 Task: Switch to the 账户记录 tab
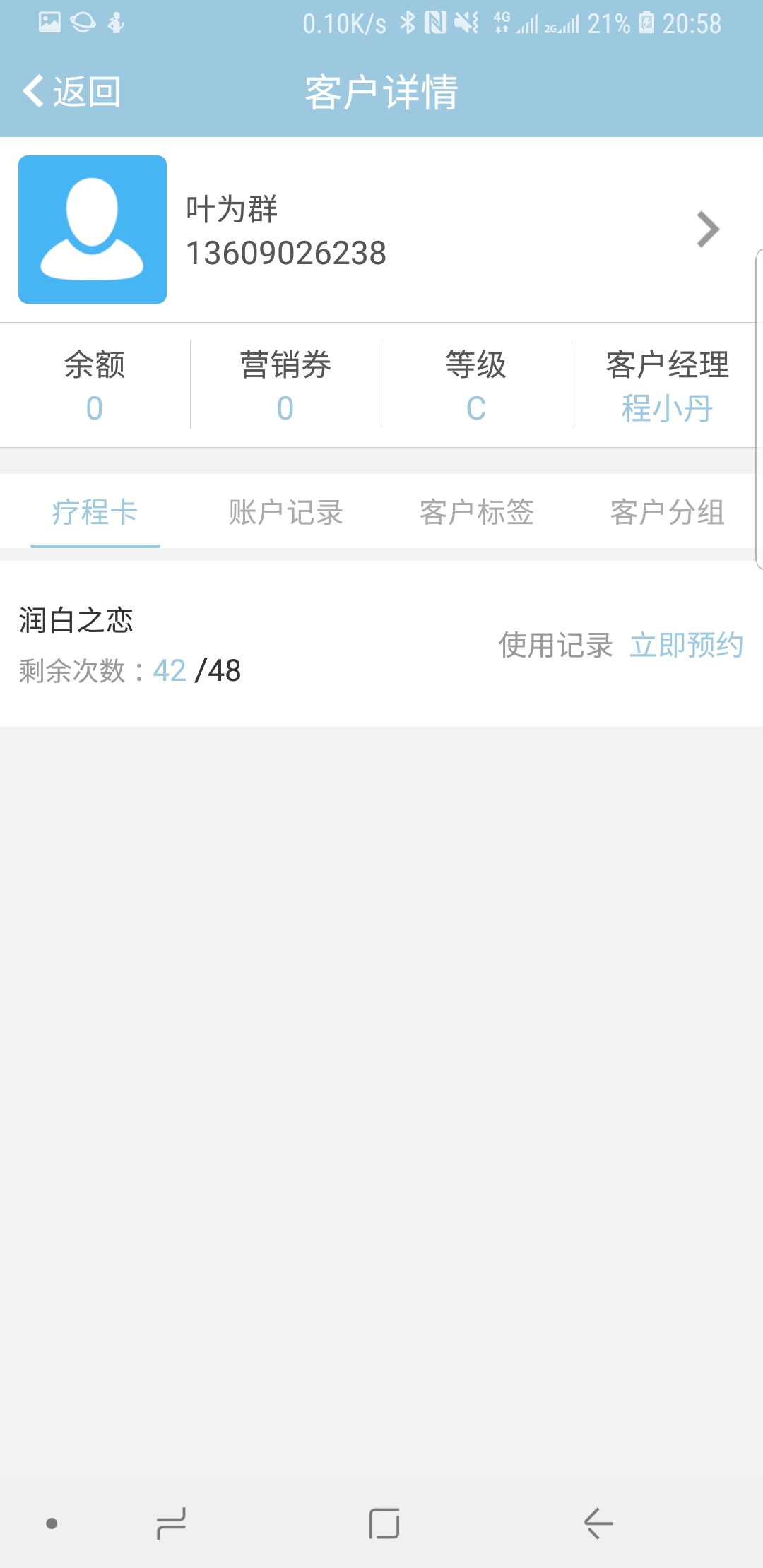(286, 512)
